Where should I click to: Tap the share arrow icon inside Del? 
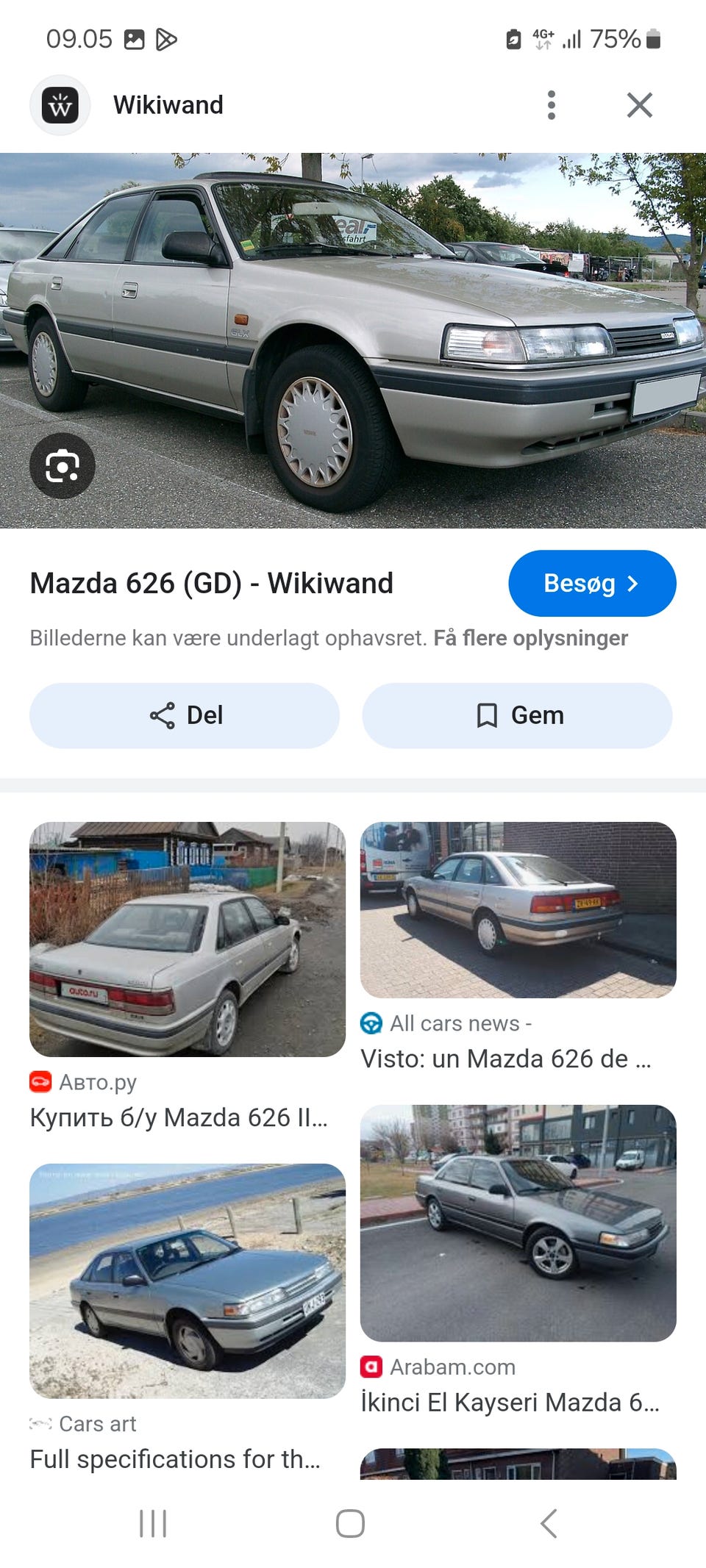point(162,715)
